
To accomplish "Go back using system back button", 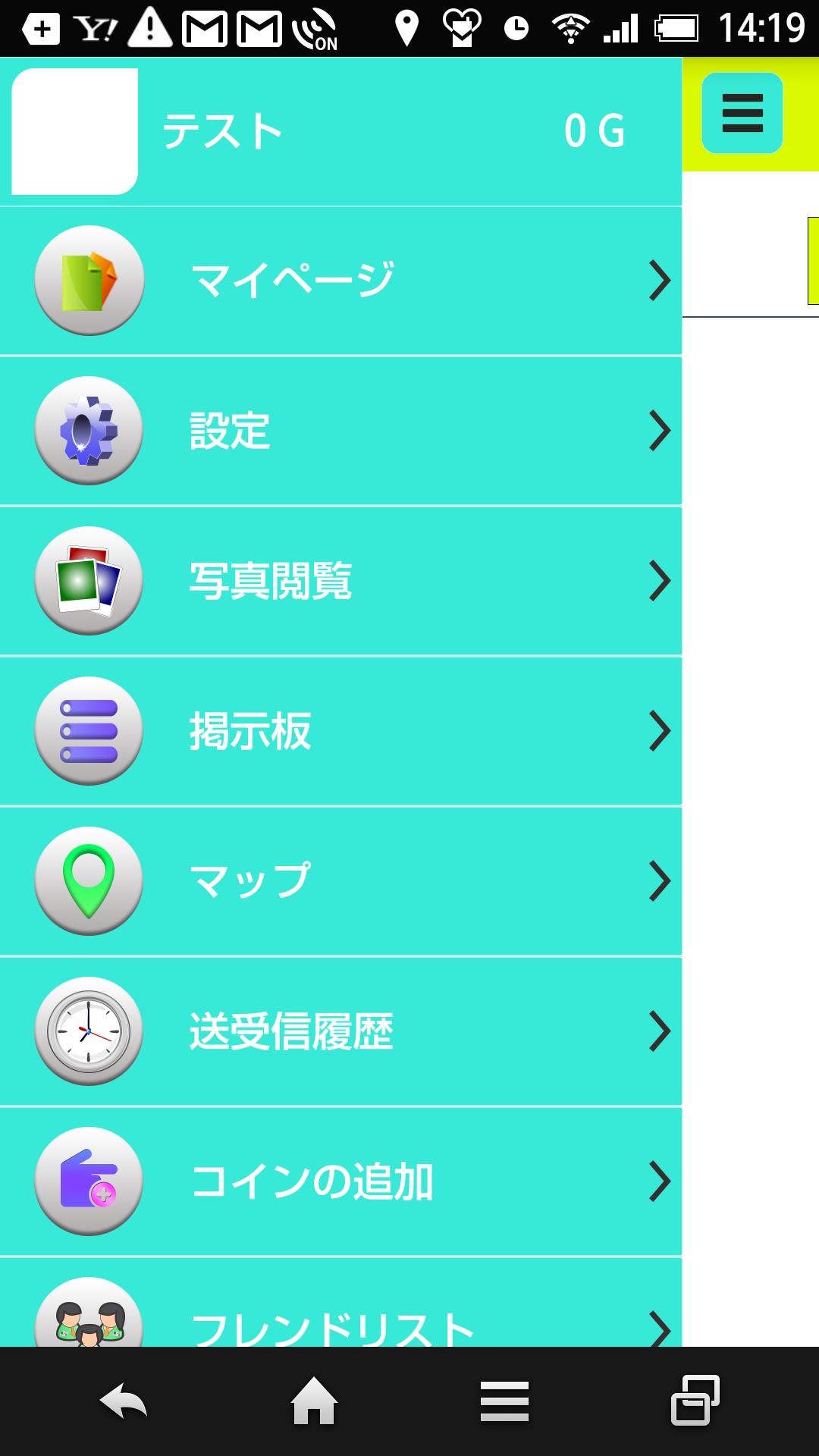I will pos(124,1401).
